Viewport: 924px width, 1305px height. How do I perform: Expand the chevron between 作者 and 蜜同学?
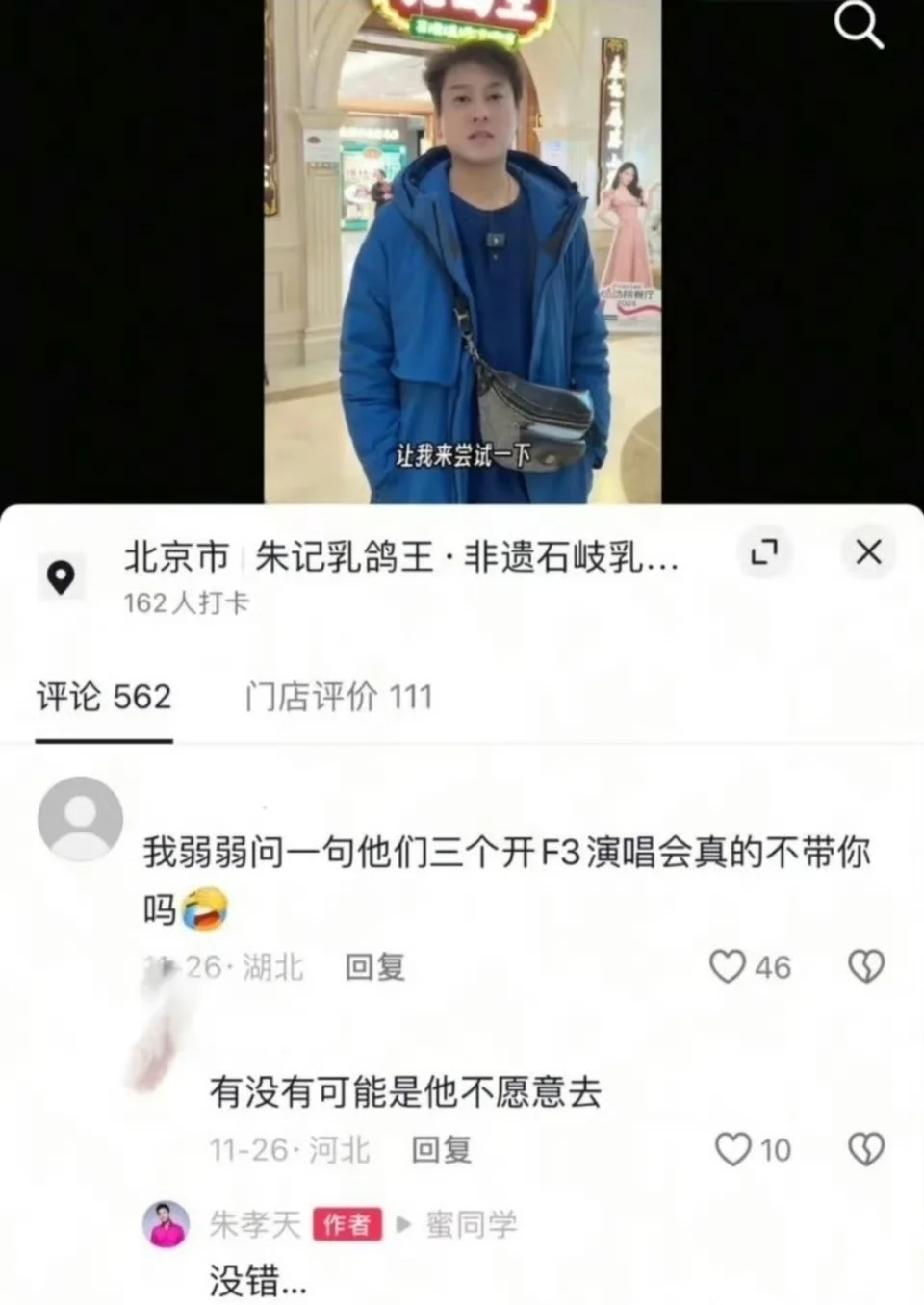click(402, 1223)
